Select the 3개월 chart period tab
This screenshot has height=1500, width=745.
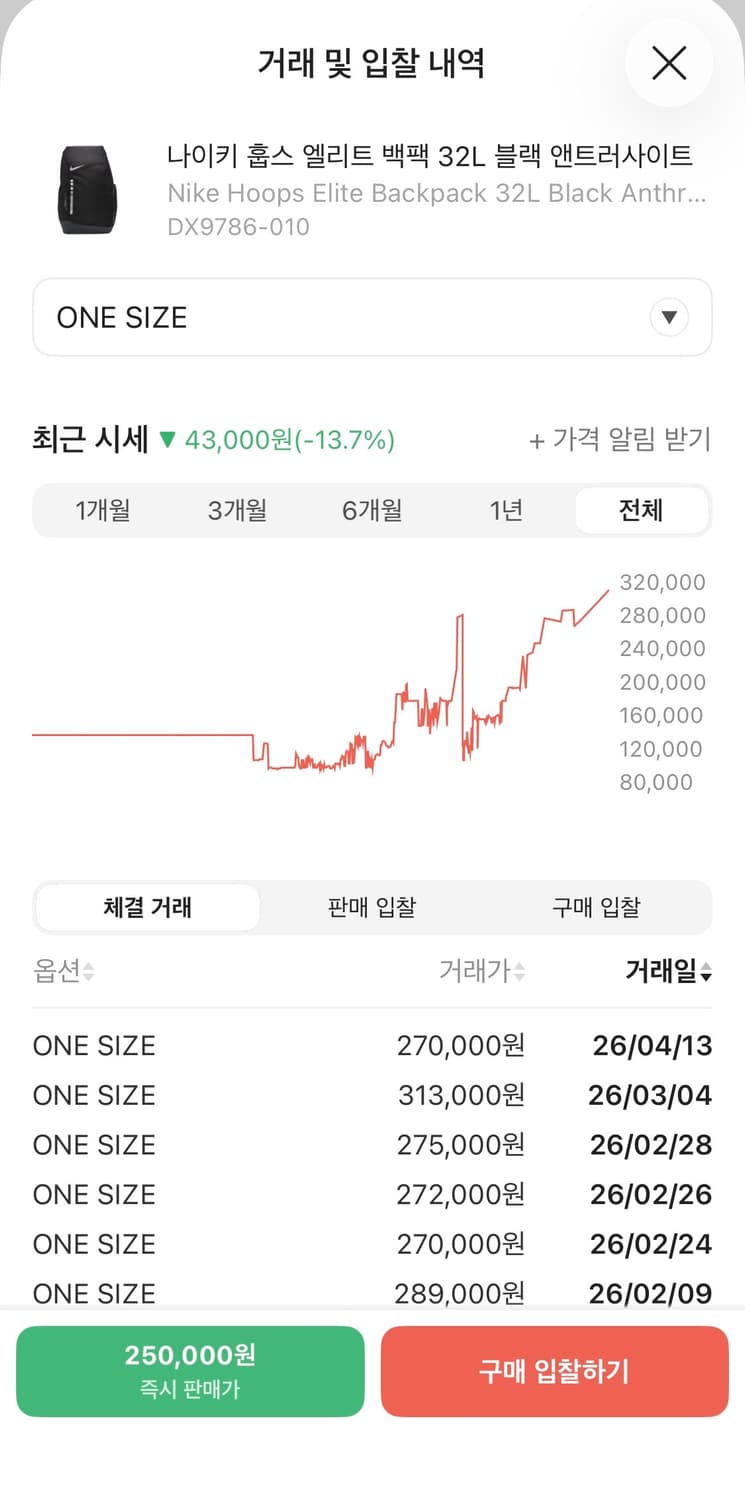pos(237,510)
